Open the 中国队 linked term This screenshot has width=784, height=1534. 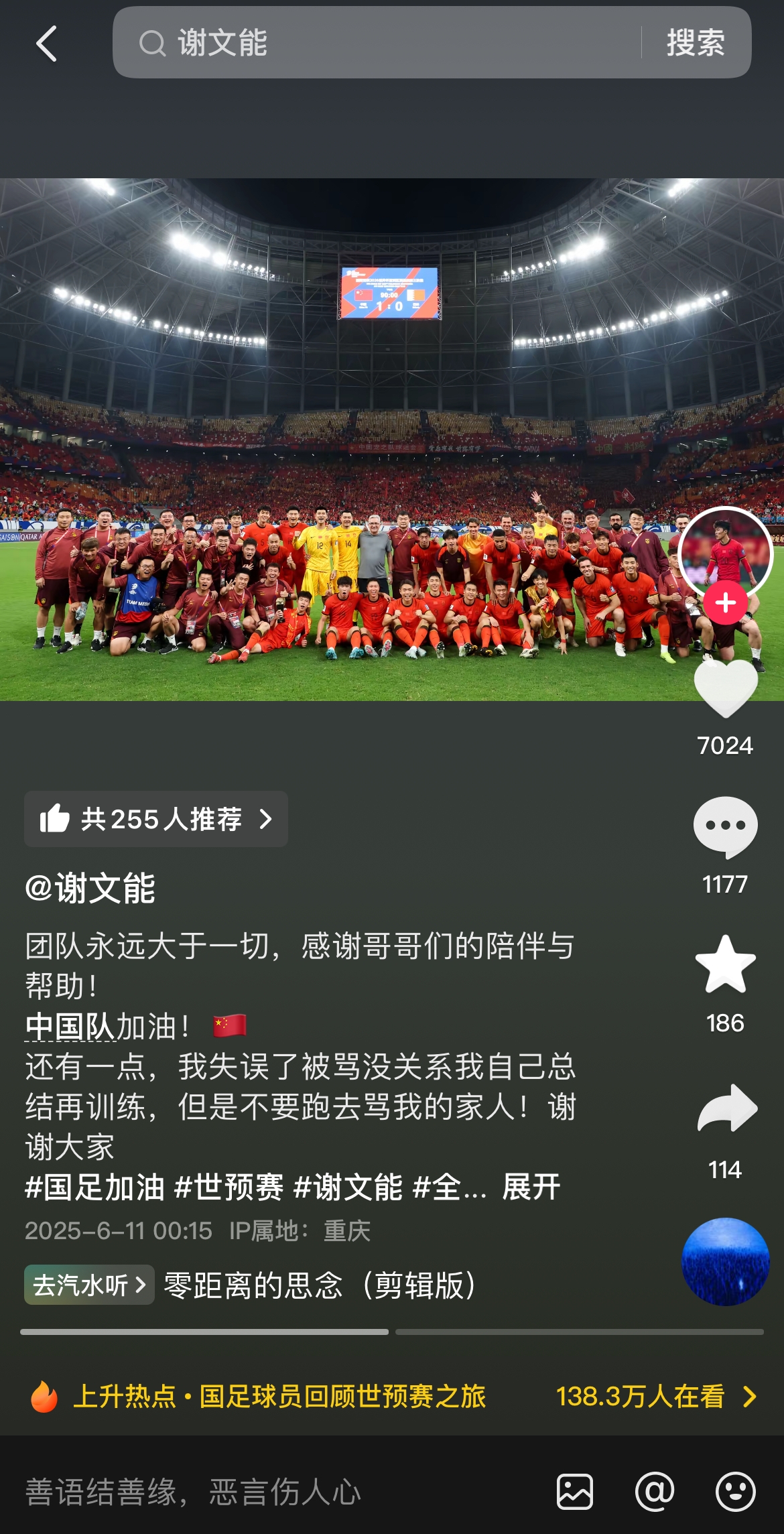click(70, 1027)
